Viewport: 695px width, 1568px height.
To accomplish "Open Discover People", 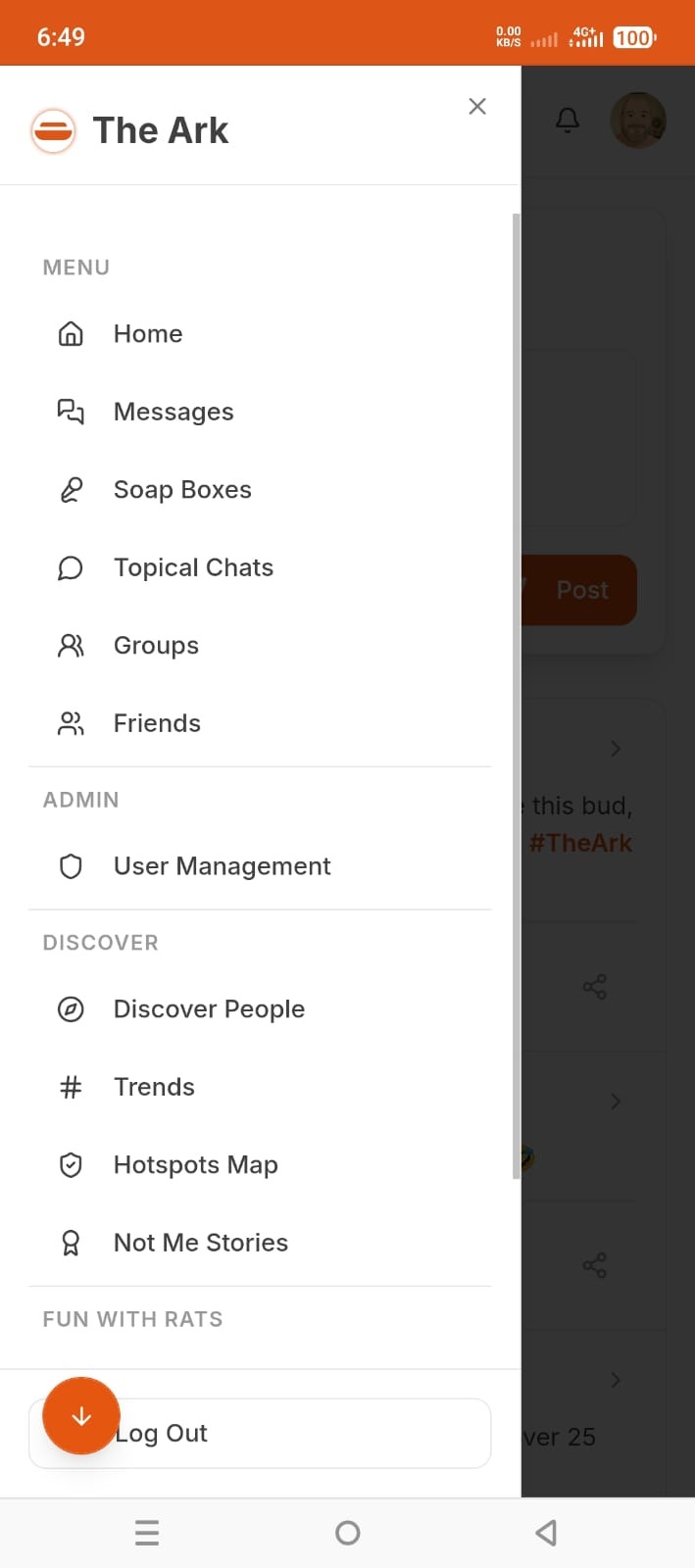I will click(x=209, y=1009).
